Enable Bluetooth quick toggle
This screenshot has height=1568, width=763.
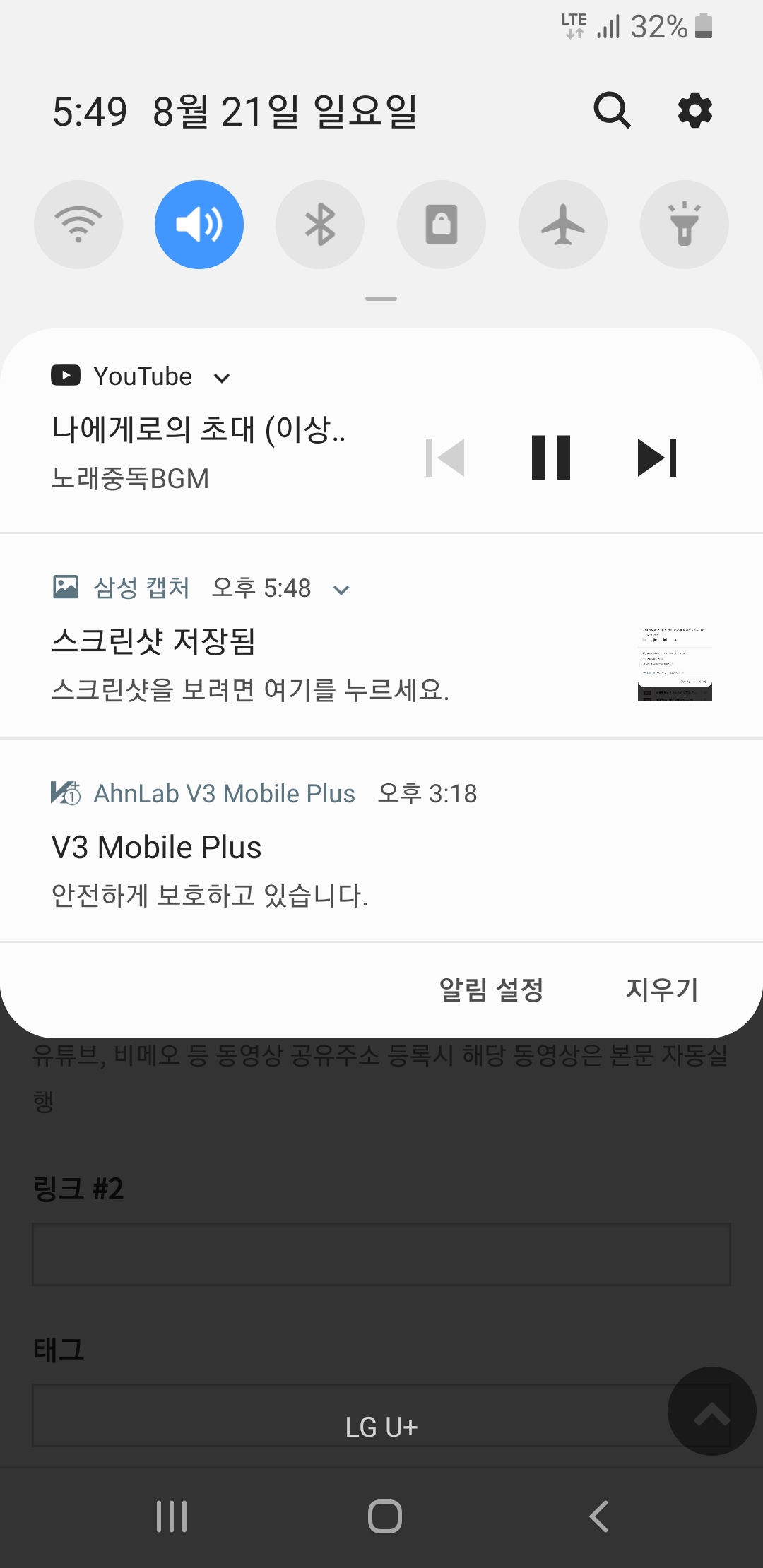(320, 225)
